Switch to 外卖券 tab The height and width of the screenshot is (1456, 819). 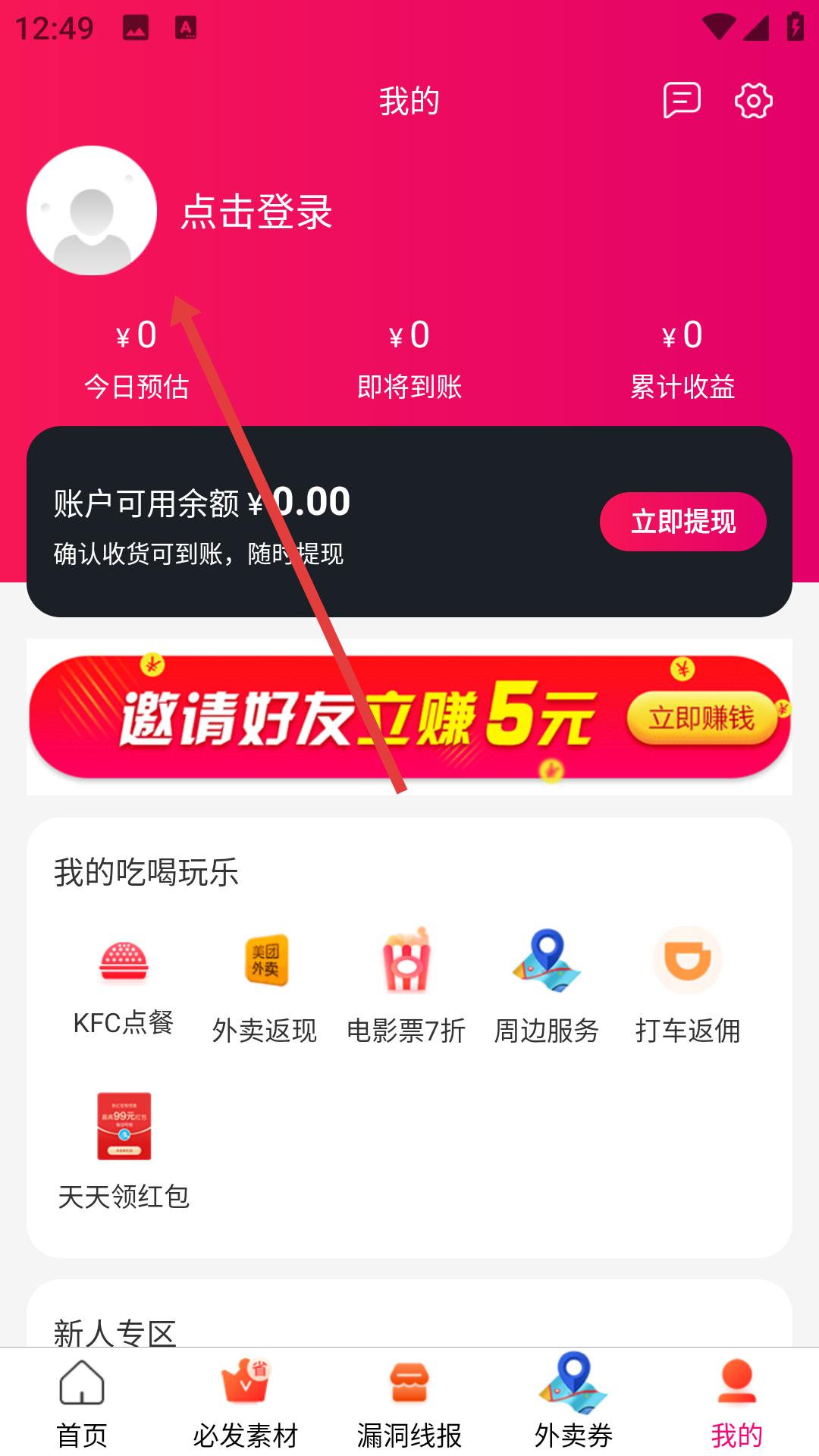click(573, 1403)
